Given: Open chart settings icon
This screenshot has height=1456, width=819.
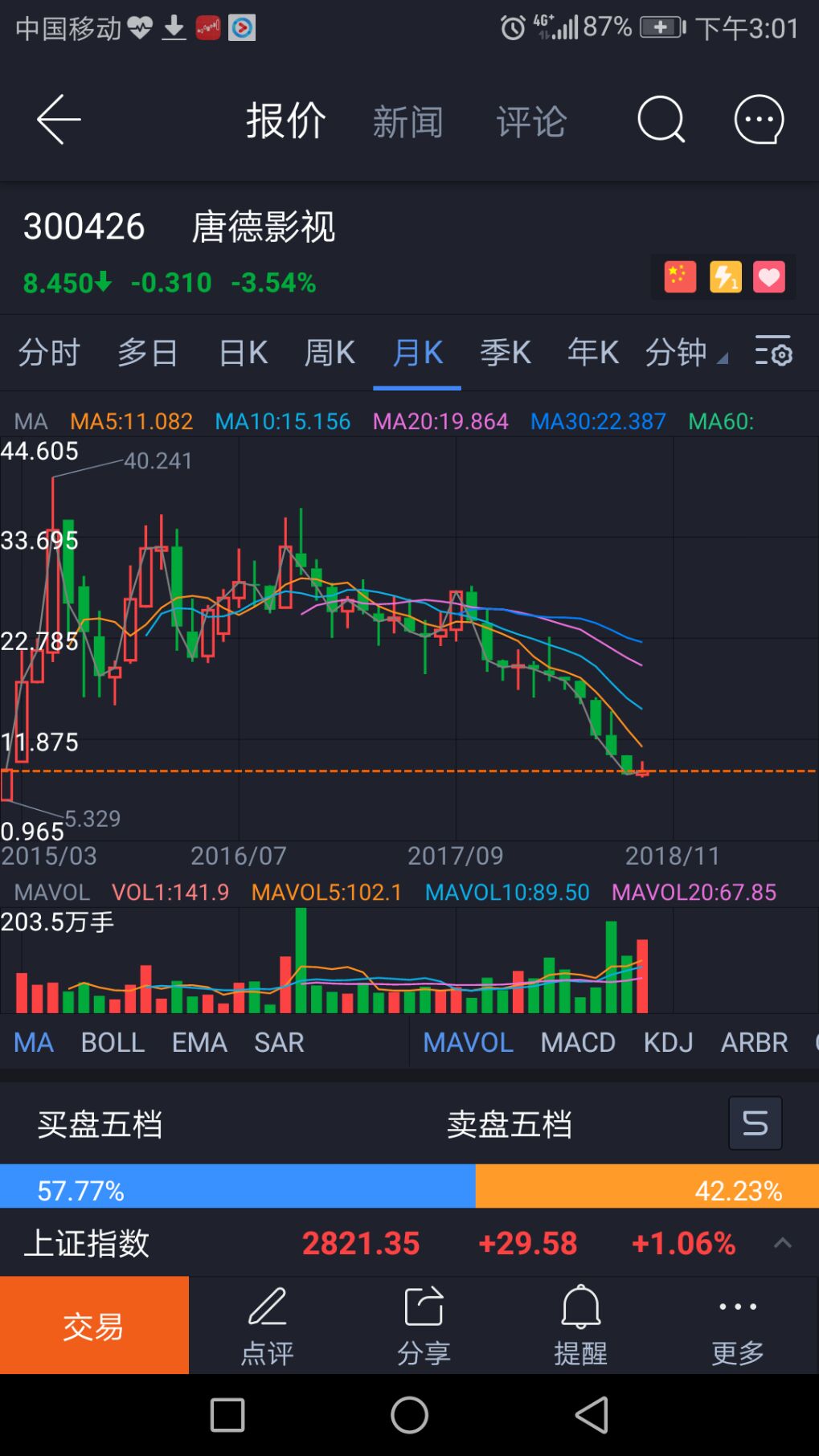Looking at the screenshot, I should (x=774, y=352).
